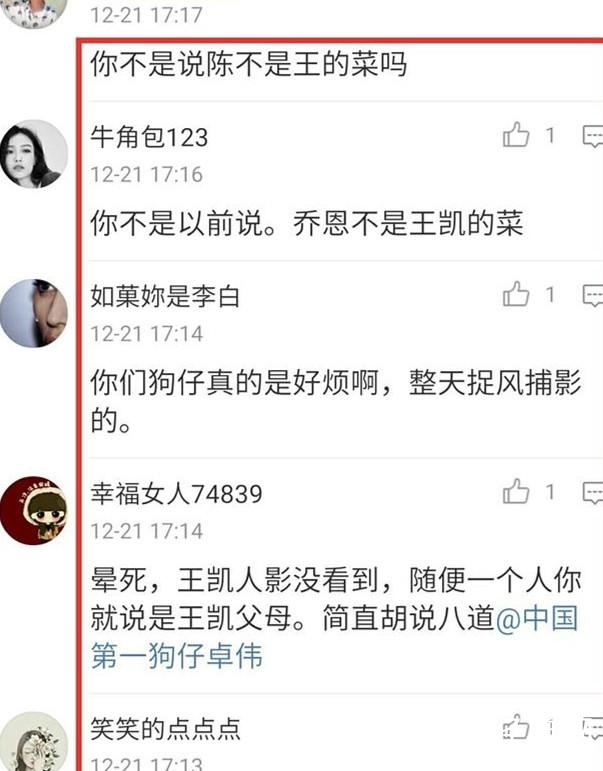Tap the username 幸福女人74839

click(x=176, y=493)
